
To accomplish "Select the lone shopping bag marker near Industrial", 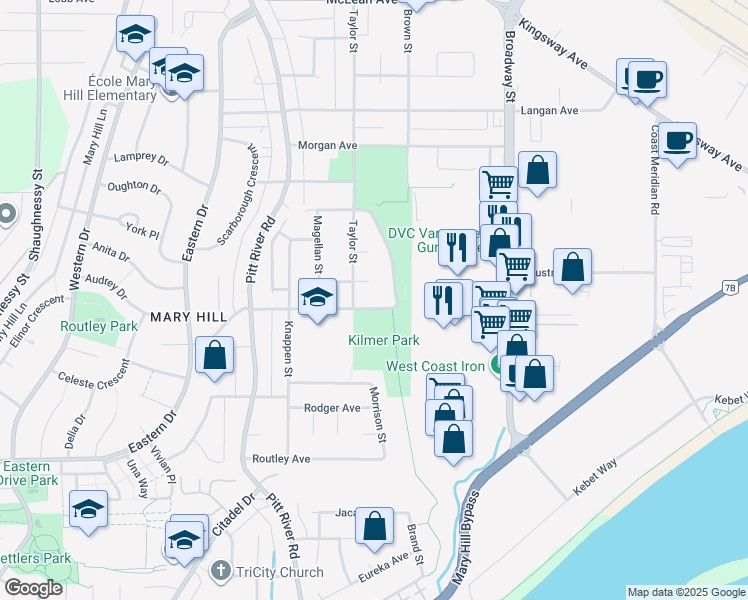I will (572, 268).
